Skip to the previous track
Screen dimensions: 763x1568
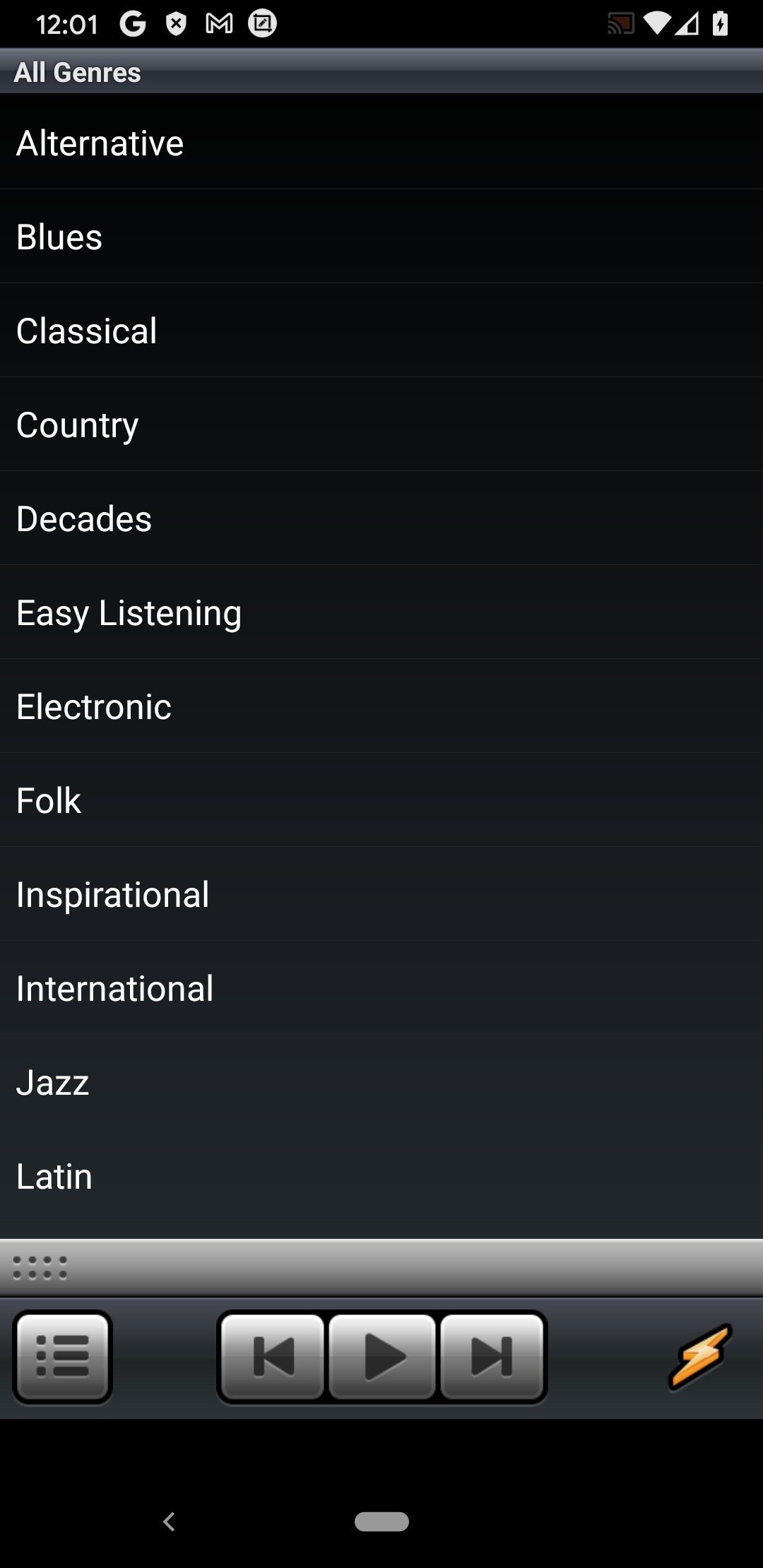click(x=273, y=1356)
